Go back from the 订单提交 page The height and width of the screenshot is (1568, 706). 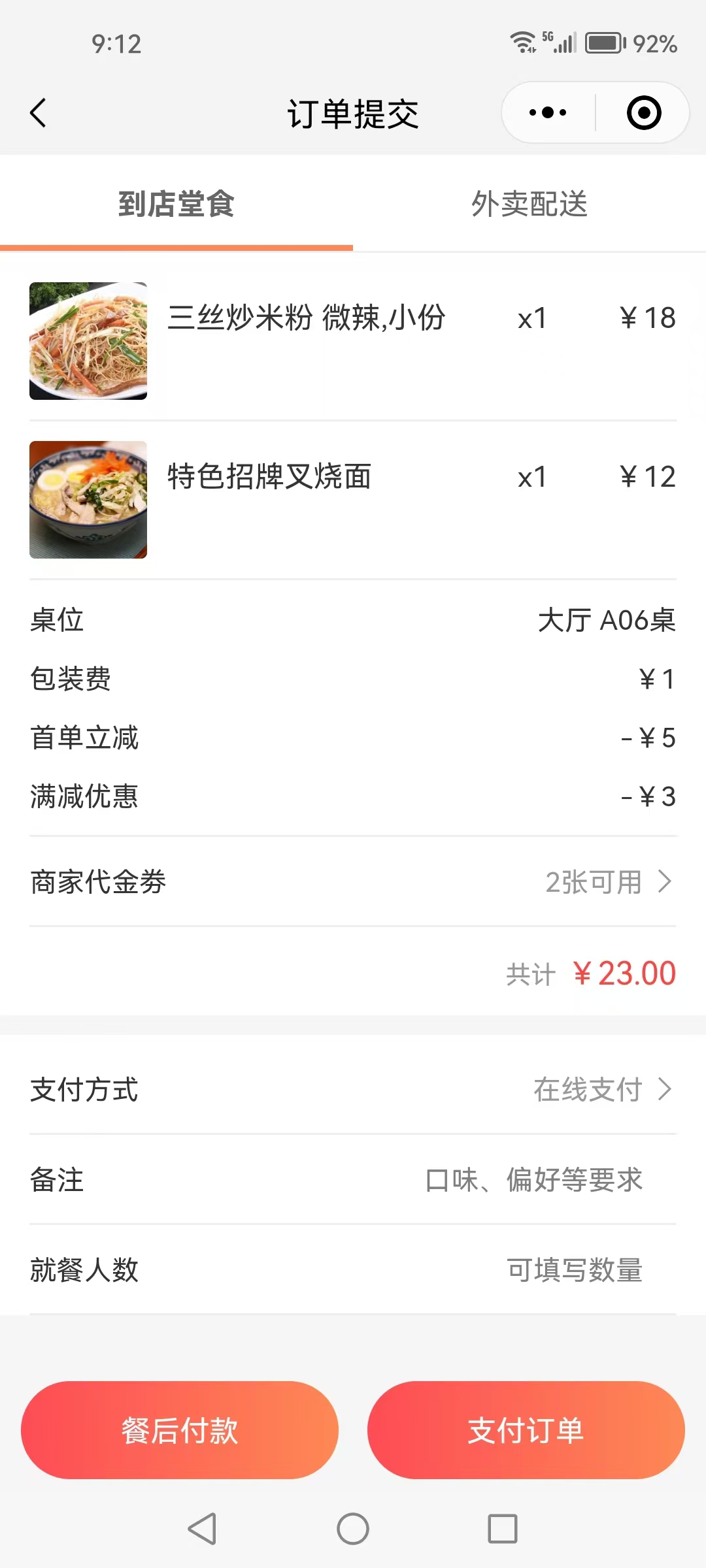[x=39, y=113]
